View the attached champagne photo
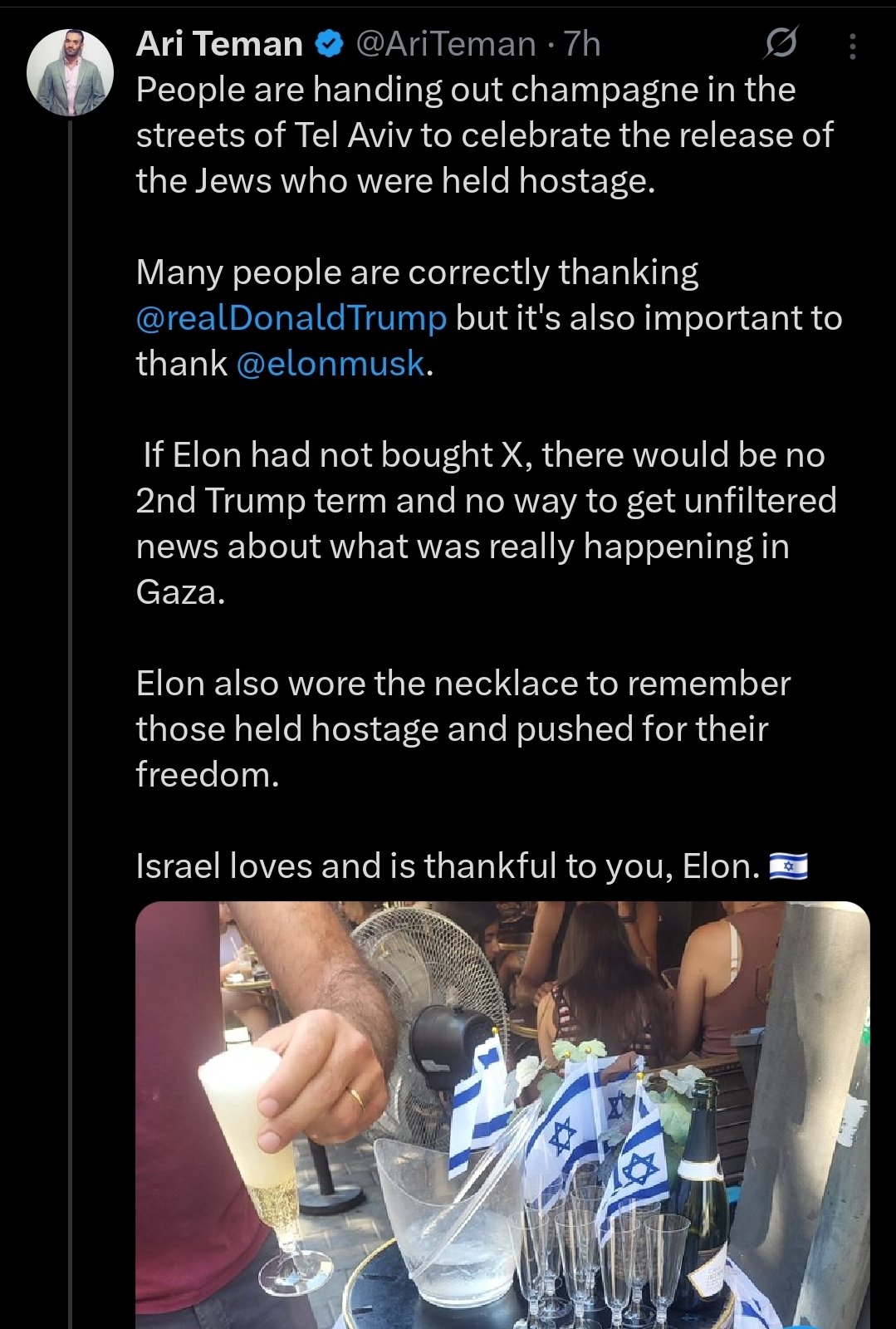Screen dimensions: 896x1329 click(502, 1113)
